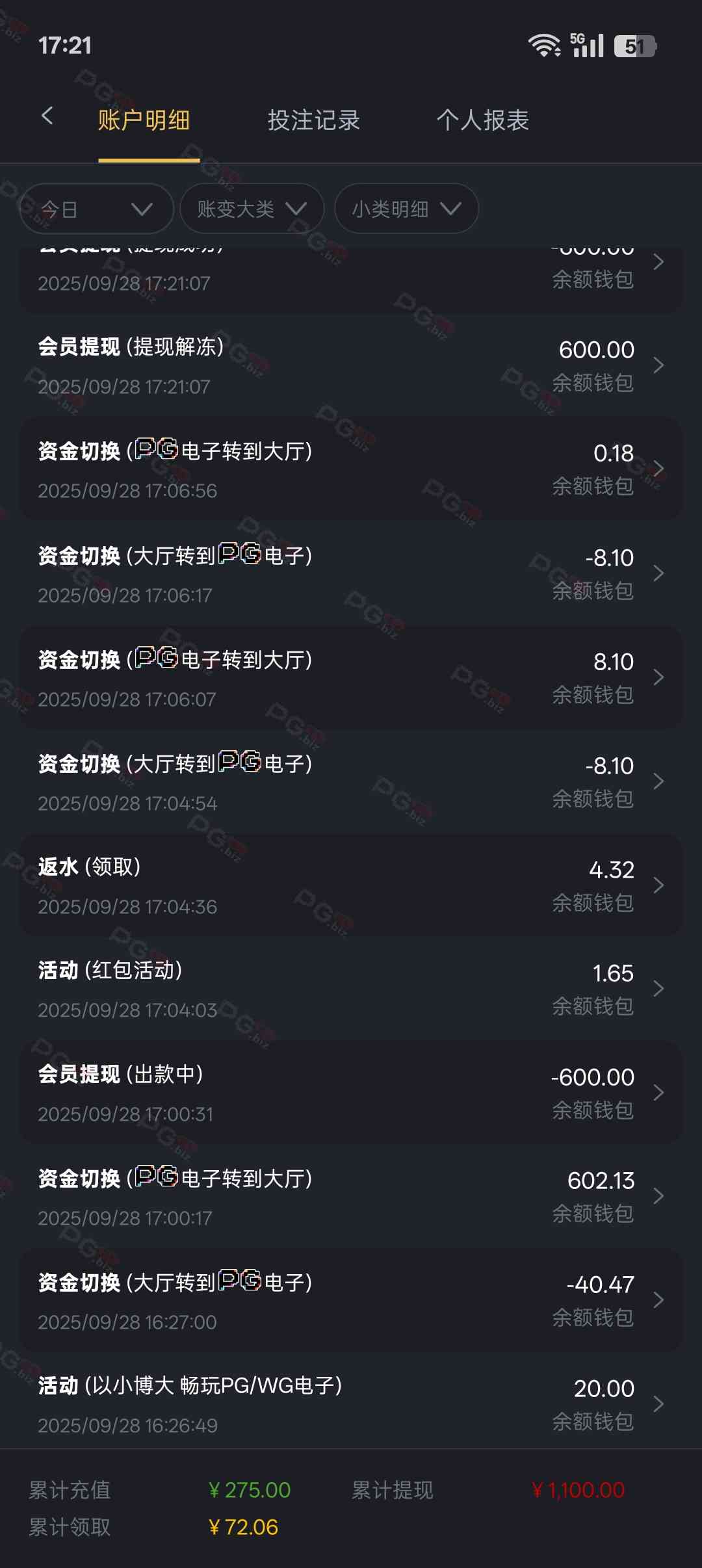This screenshot has height=1568, width=702.
Task: View the 以小博大 20.00 activity record
Action: click(x=351, y=1404)
